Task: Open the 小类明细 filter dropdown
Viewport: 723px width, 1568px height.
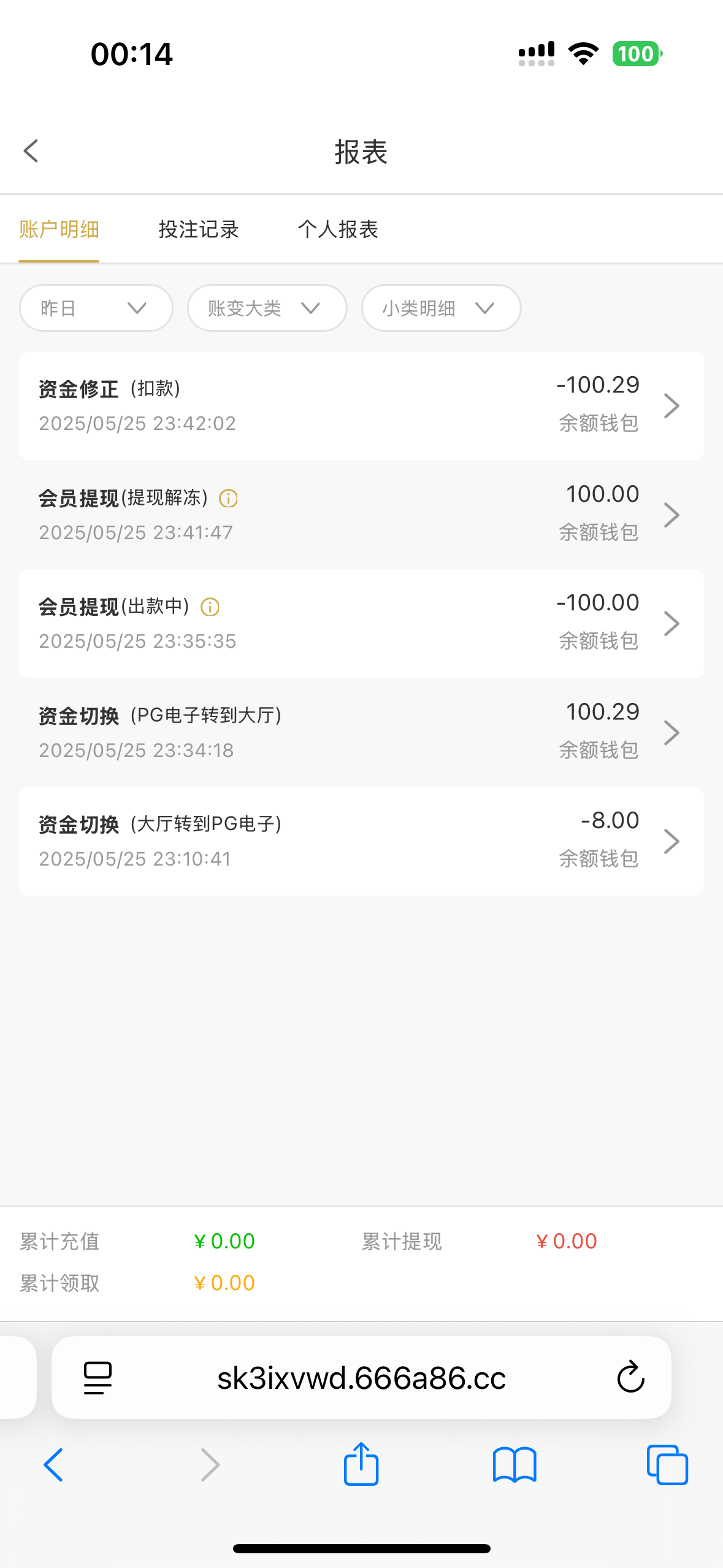Action: [441, 308]
